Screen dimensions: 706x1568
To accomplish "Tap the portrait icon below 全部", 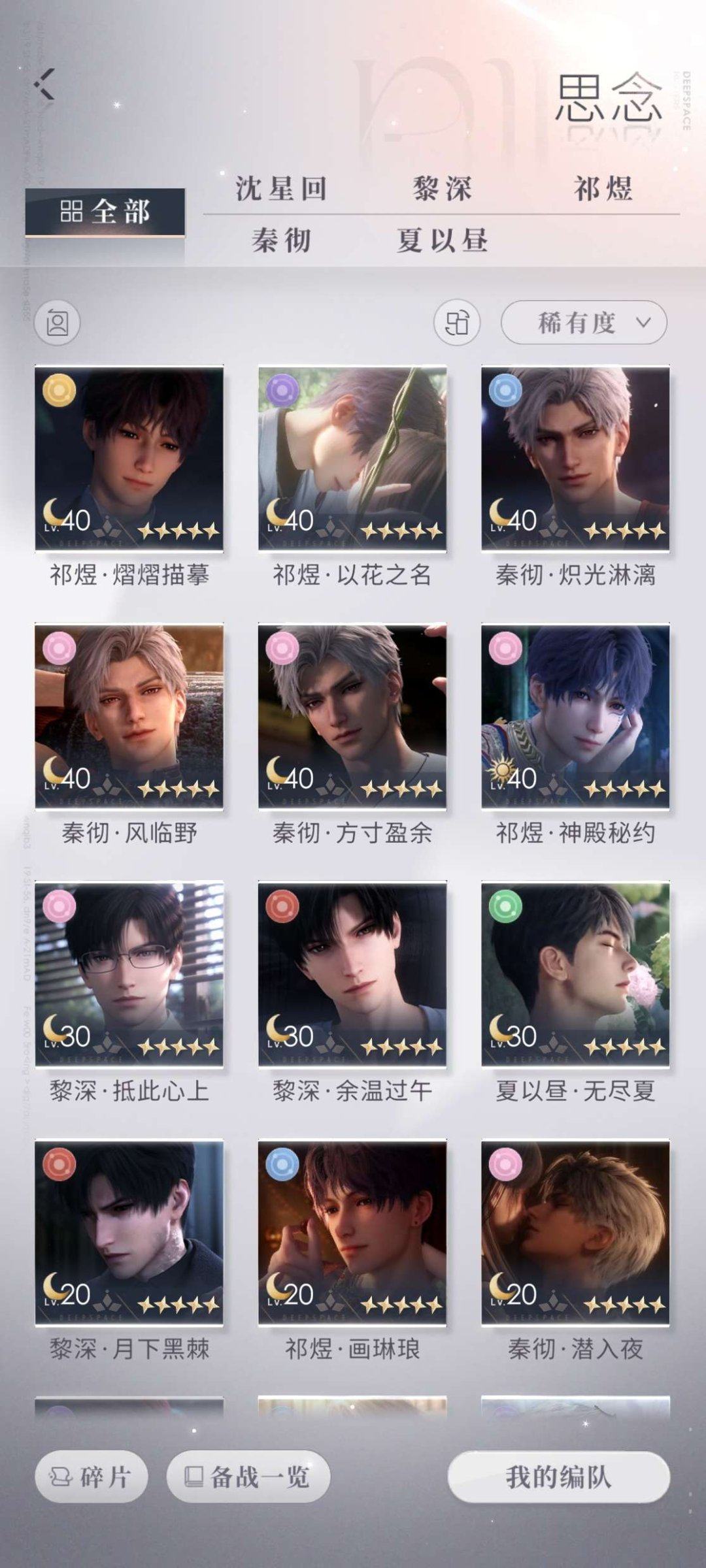I will click(x=58, y=323).
